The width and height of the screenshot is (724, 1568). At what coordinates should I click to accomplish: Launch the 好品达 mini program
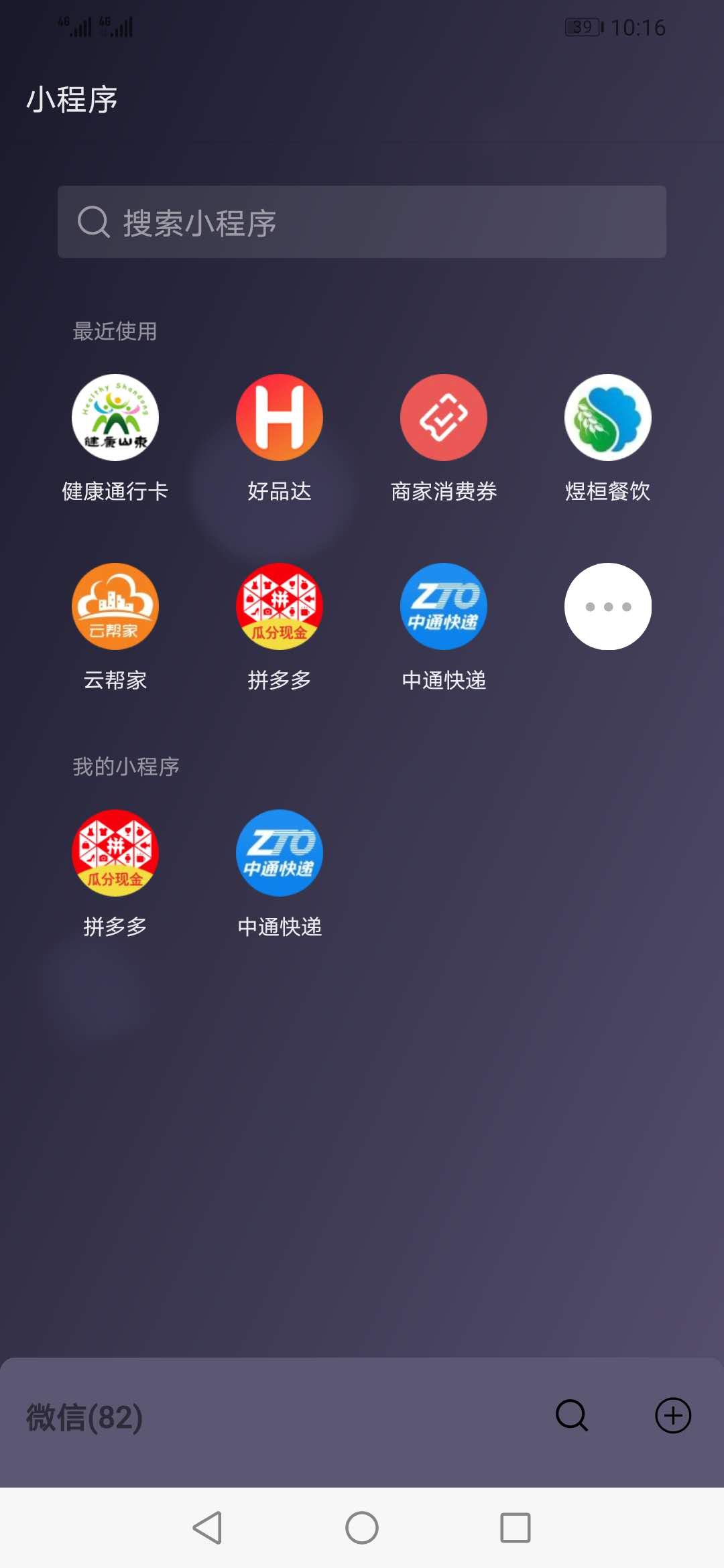(280, 417)
